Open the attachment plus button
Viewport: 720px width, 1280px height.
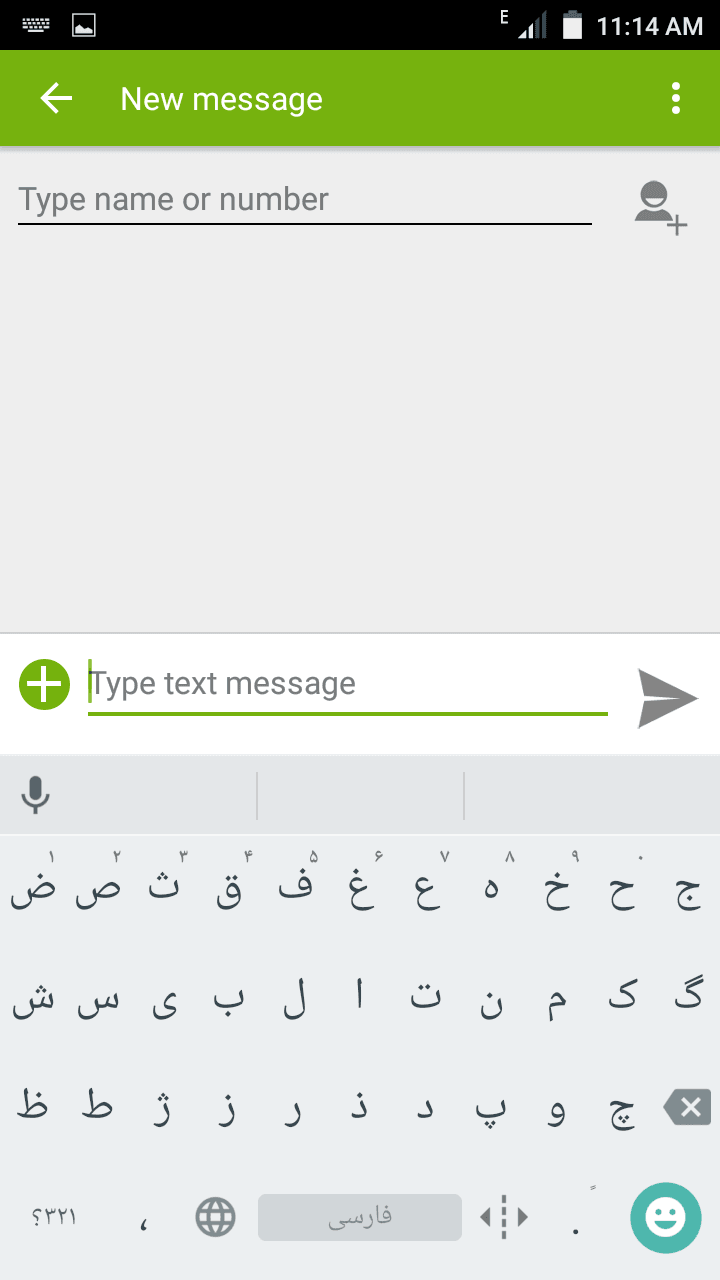(45, 685)
